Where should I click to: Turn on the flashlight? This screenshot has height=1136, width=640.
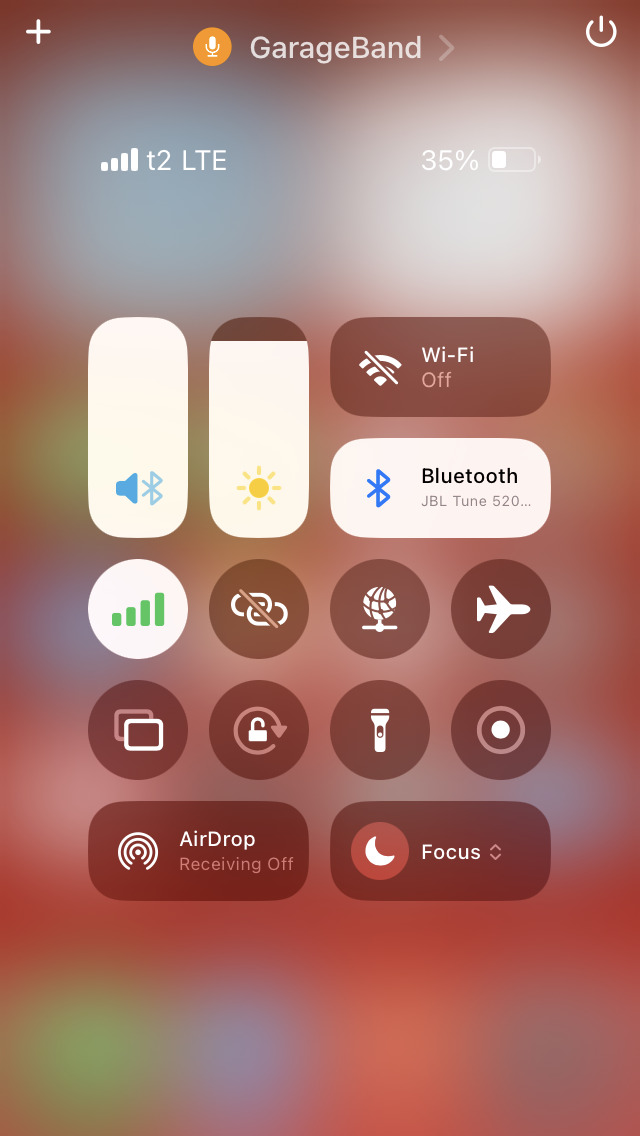tap(380, 730)
